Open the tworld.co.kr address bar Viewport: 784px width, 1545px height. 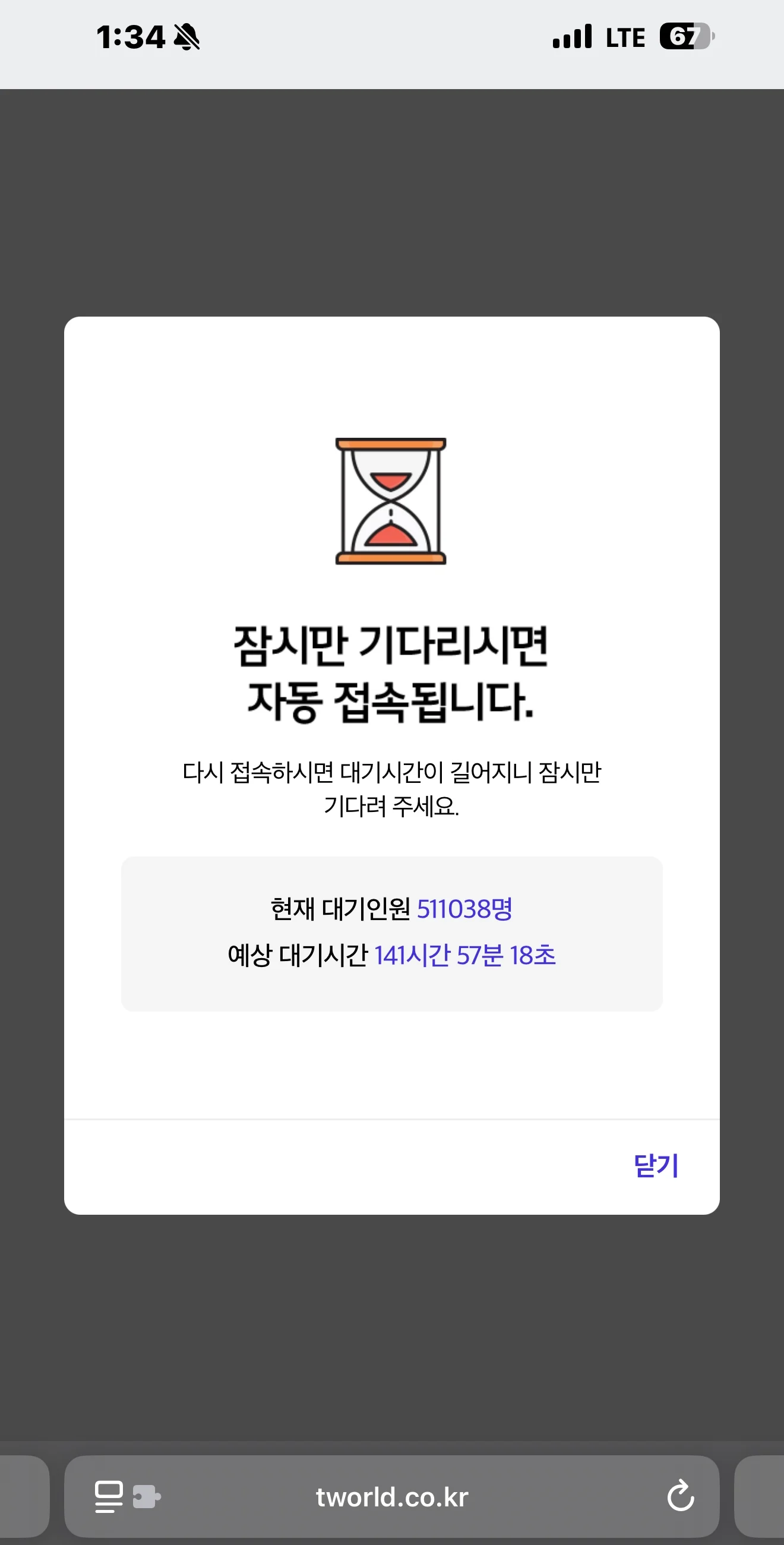point(391,1497)
